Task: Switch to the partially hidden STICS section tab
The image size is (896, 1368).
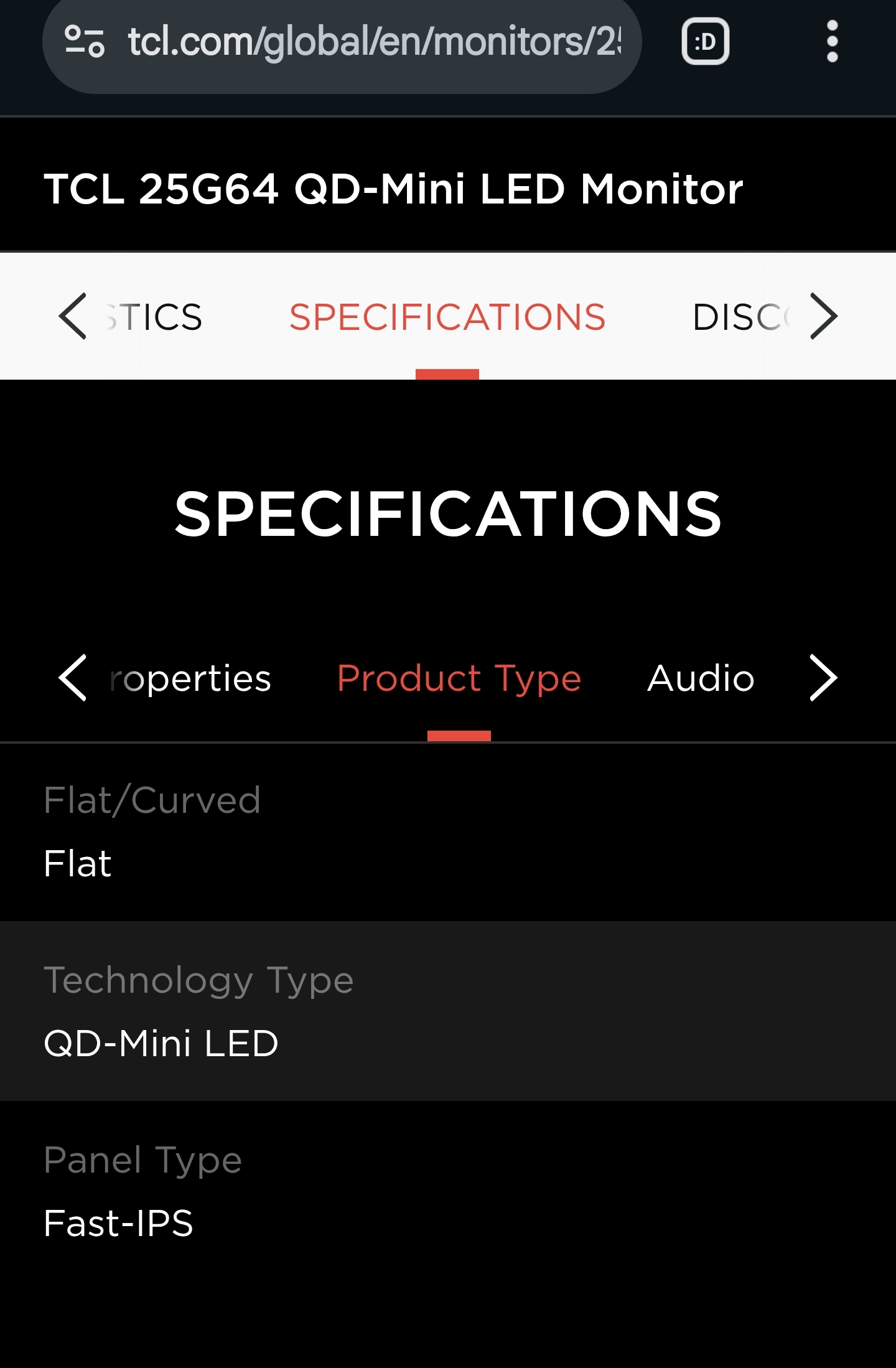Action: pos(156,317)
